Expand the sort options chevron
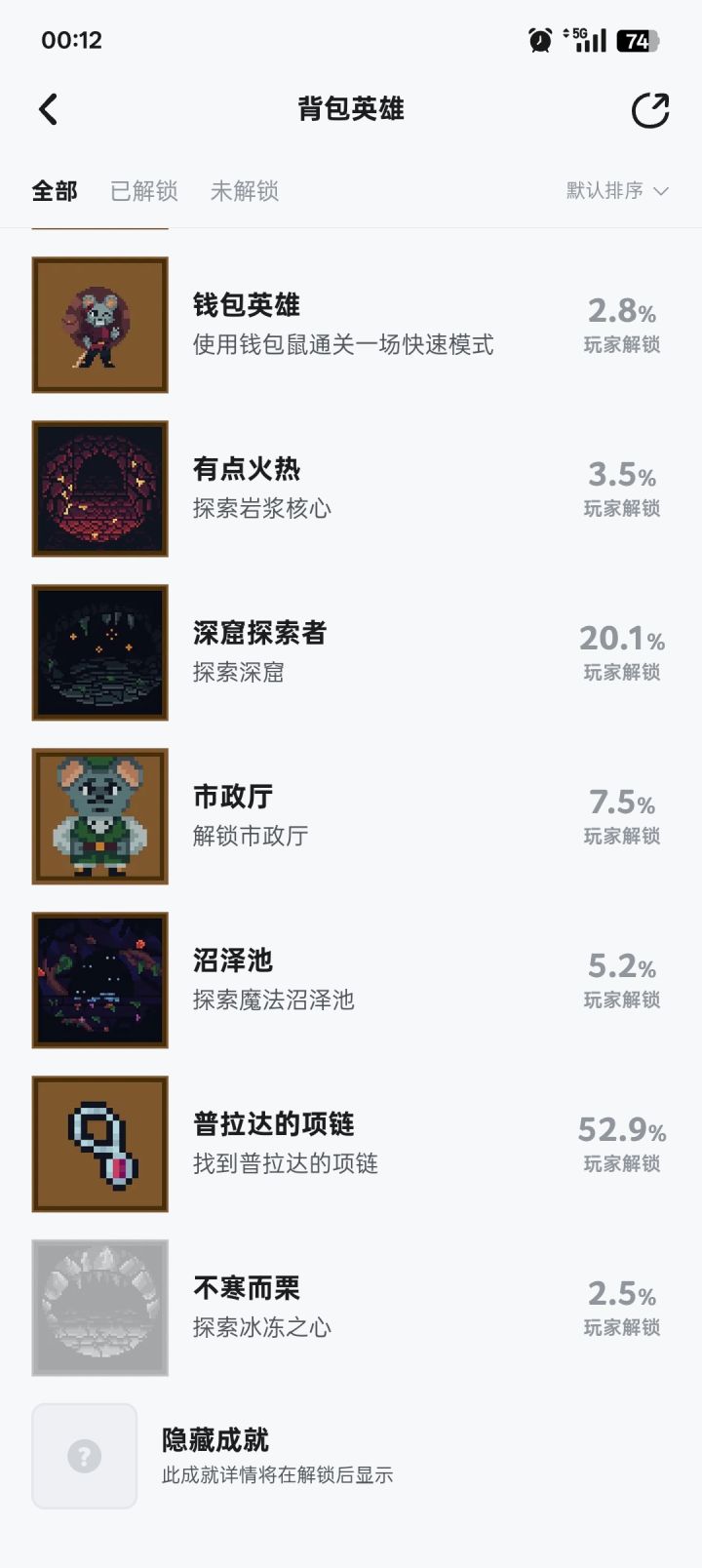Screen dimensions: 702x1568 (662, 192)
